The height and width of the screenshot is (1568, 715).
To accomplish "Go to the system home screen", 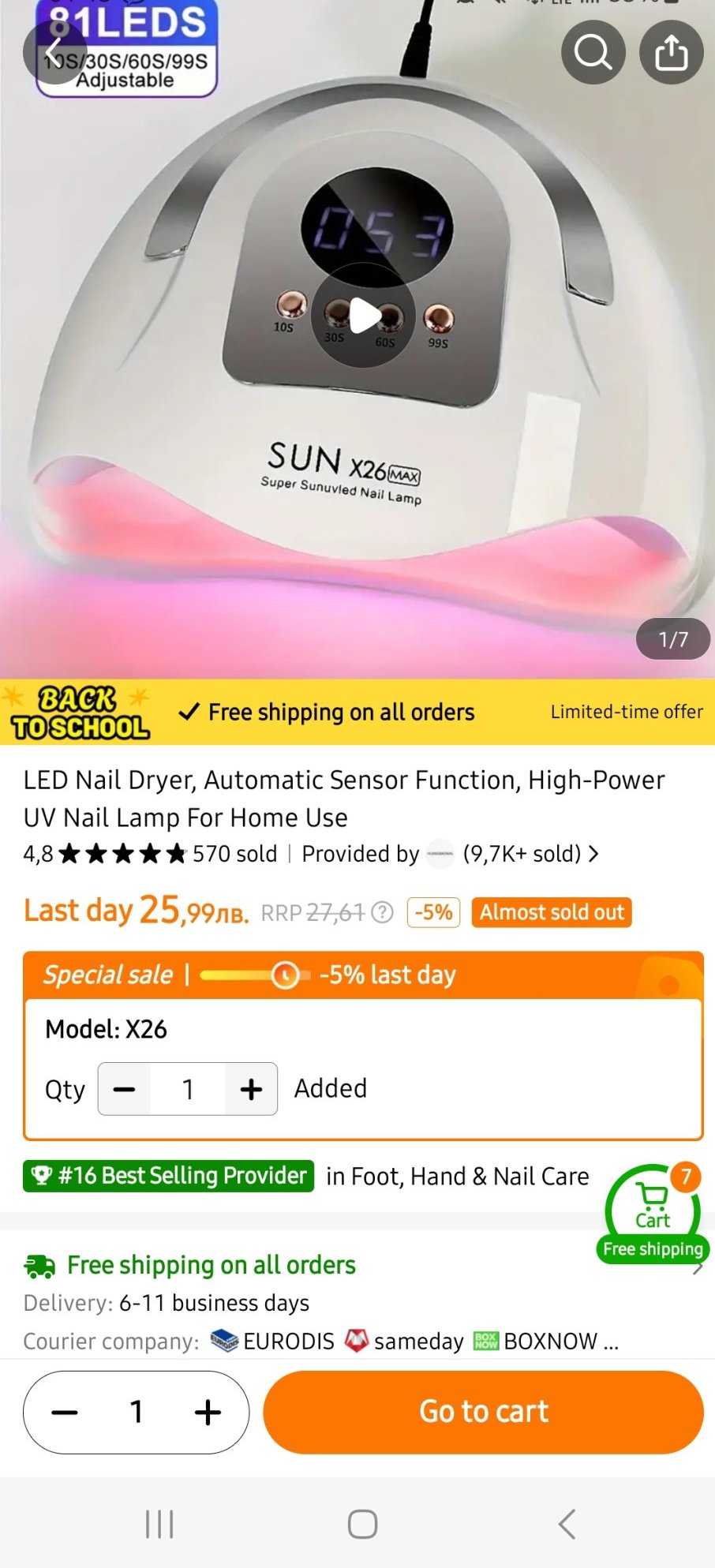I will (x=362, y=1524).
